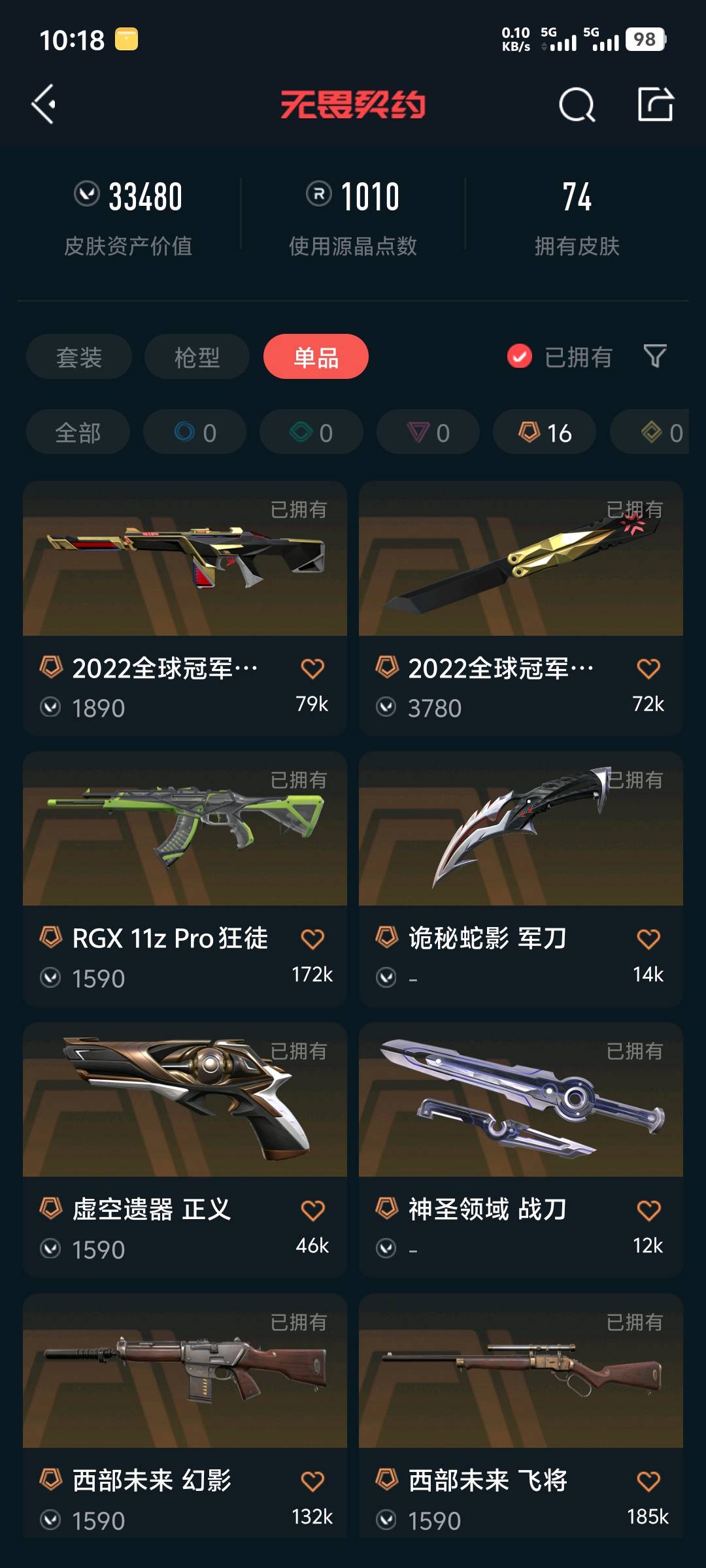Select the purple triangle tier chip

click(x=428, y=433)
